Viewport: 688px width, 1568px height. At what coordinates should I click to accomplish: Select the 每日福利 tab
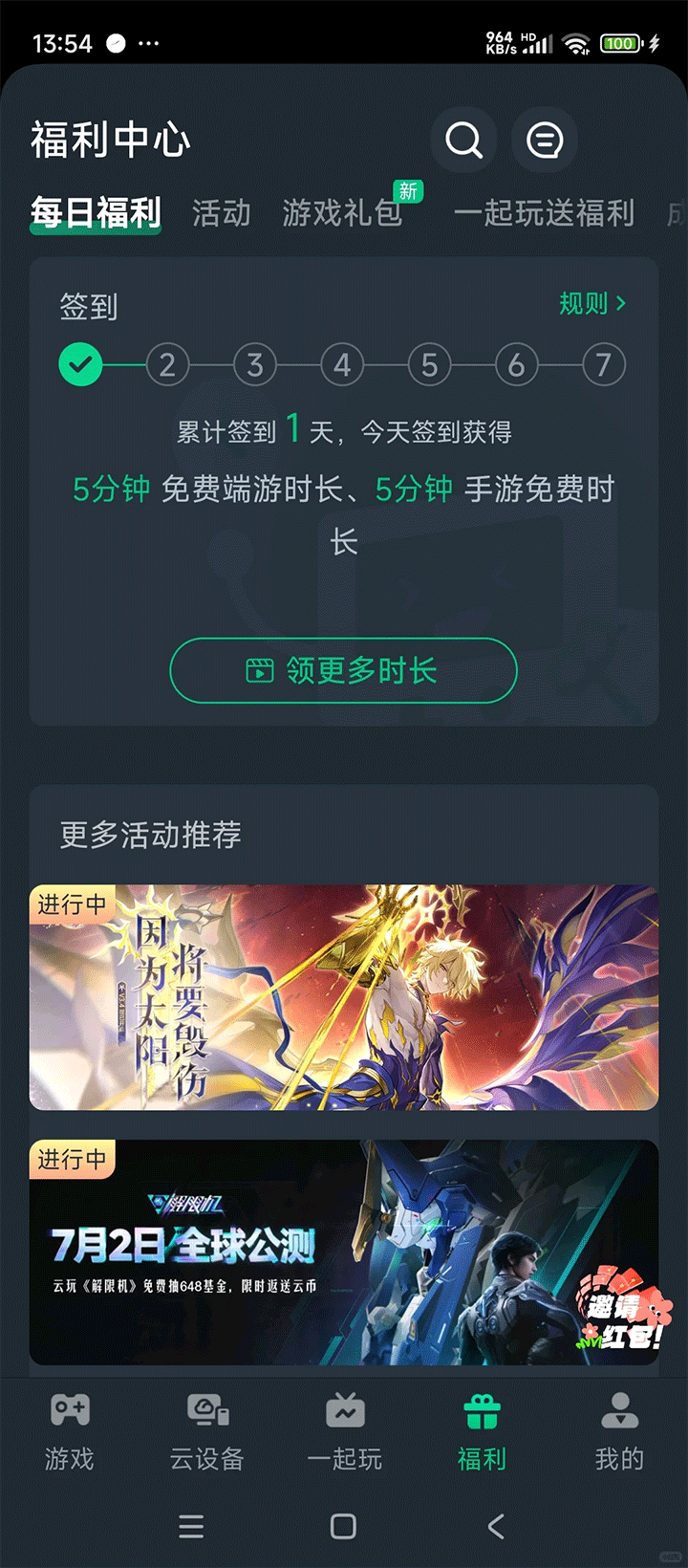[x=96, y=212]
